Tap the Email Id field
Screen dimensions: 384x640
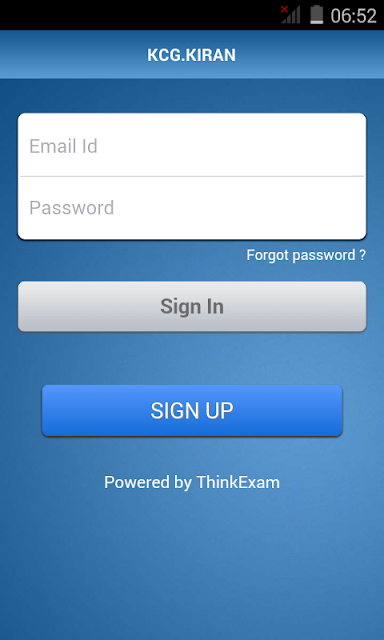pyautogui.click(x=192, y=145)
